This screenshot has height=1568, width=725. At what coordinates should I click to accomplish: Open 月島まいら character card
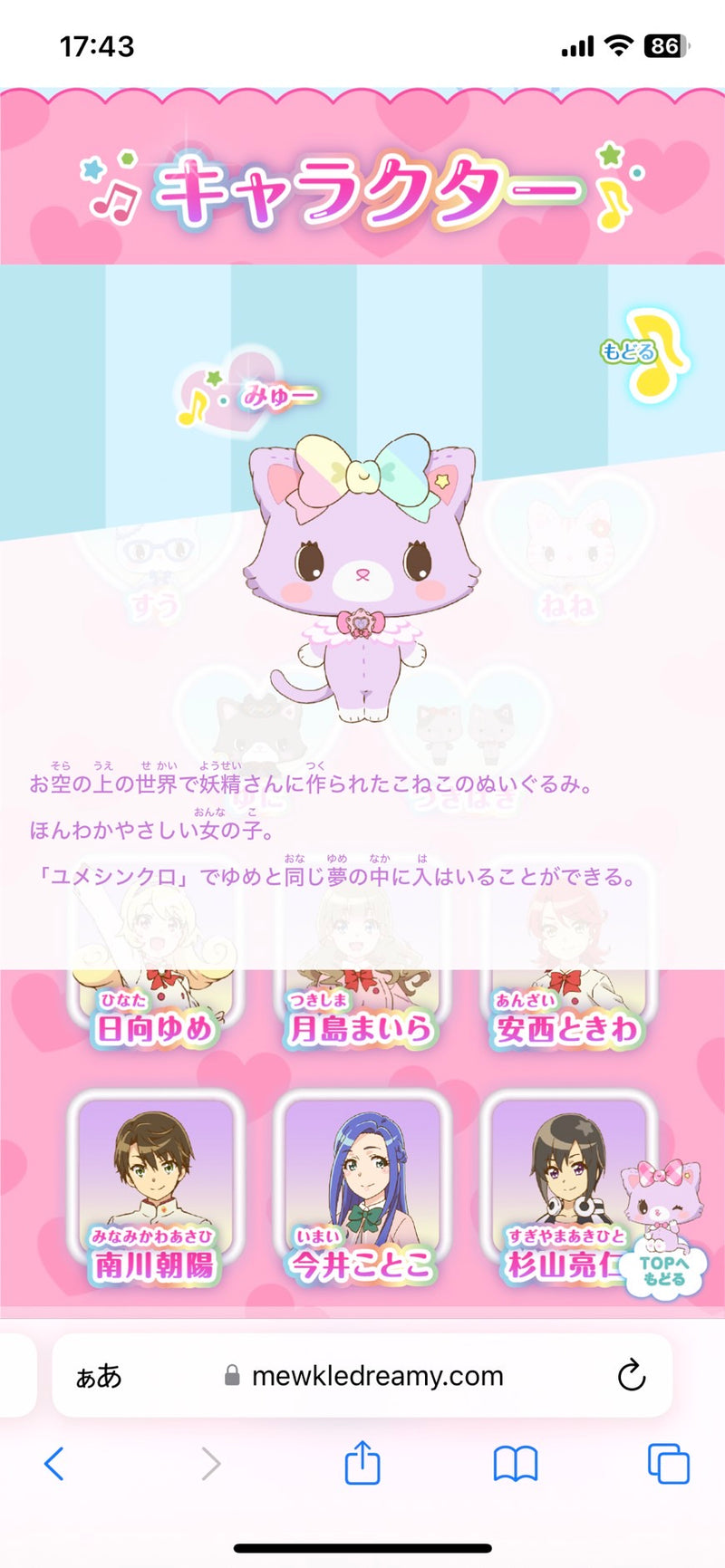tap(361, 1005)
